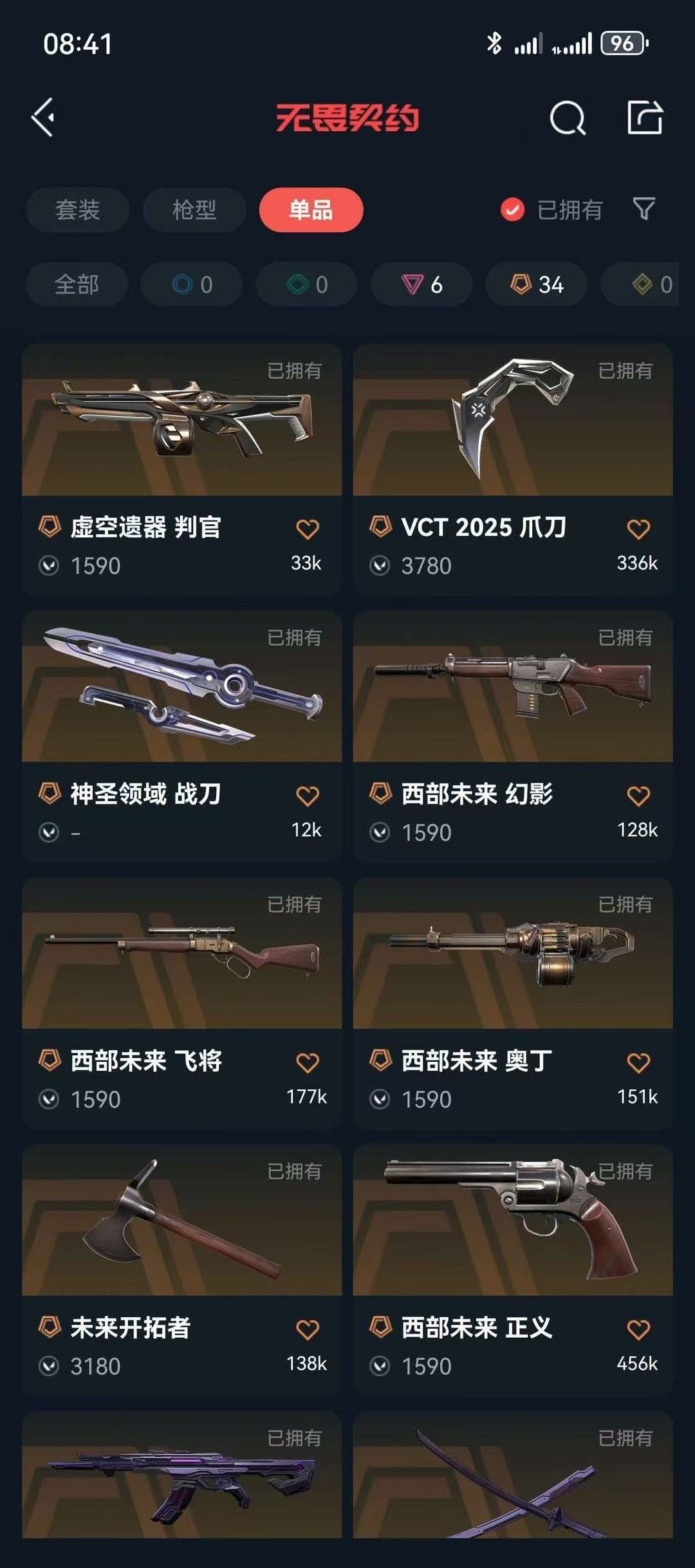Switch to the 枪型 tab
The width and height of the screenshot is (695, 1568).
point(192,210)
